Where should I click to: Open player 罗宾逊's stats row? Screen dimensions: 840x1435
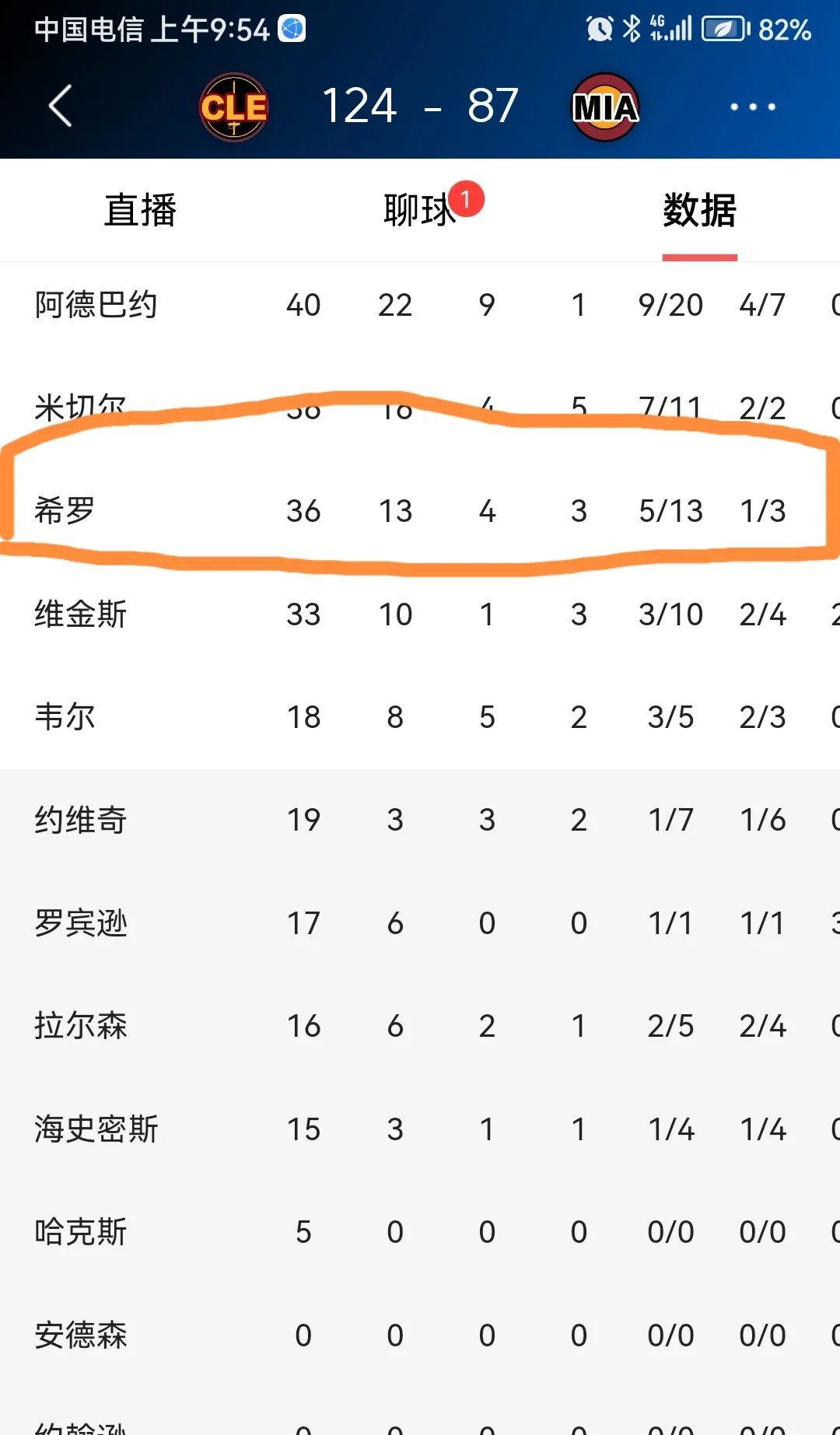[81, 923]
